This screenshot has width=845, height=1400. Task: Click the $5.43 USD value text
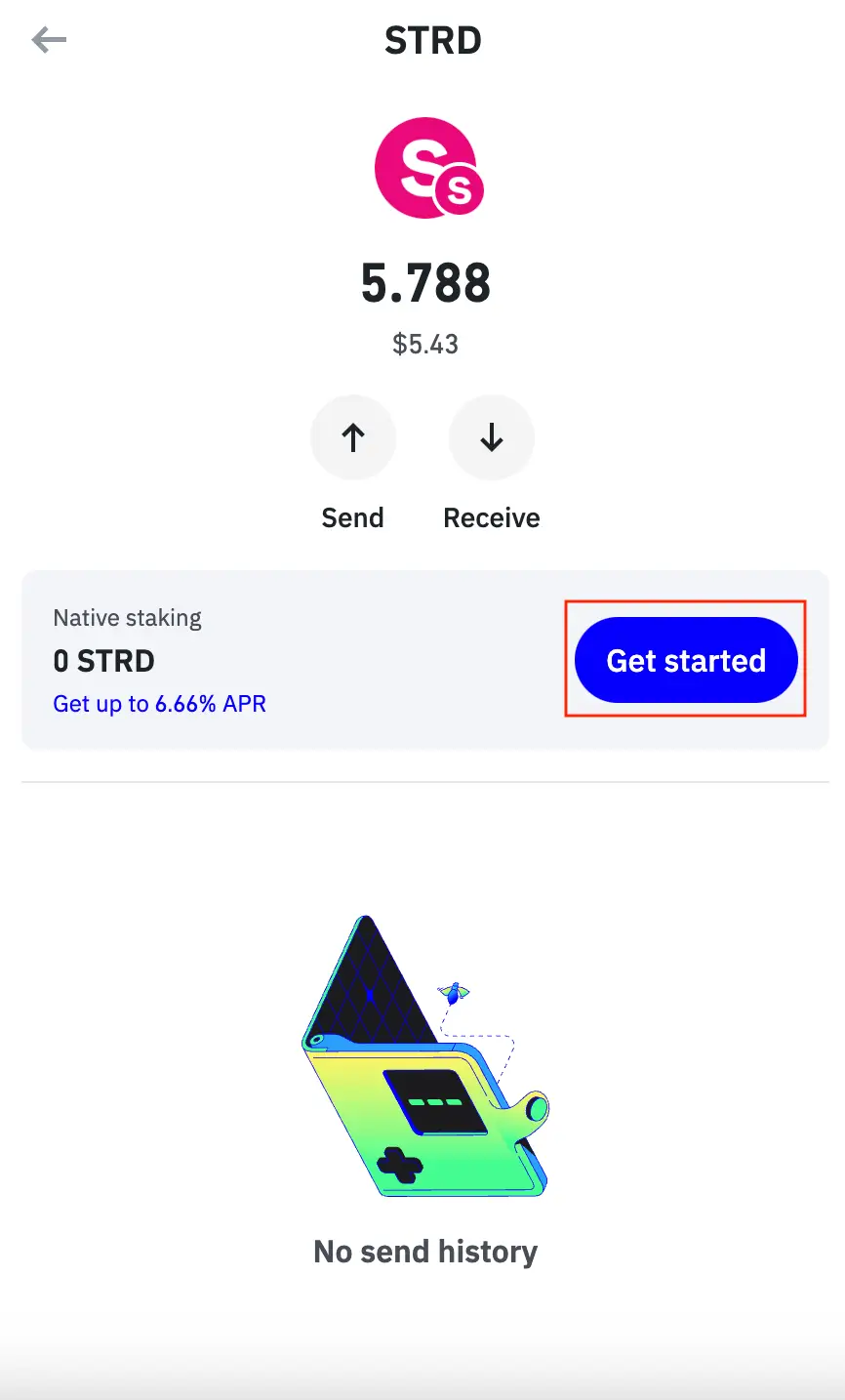coord(425,344)
